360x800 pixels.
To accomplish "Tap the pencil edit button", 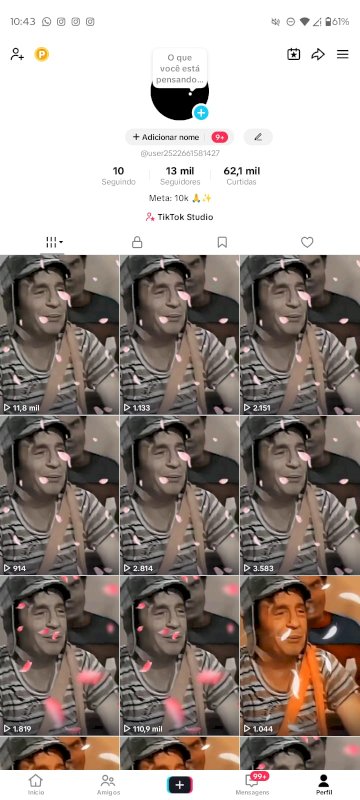I will point(258,137).
